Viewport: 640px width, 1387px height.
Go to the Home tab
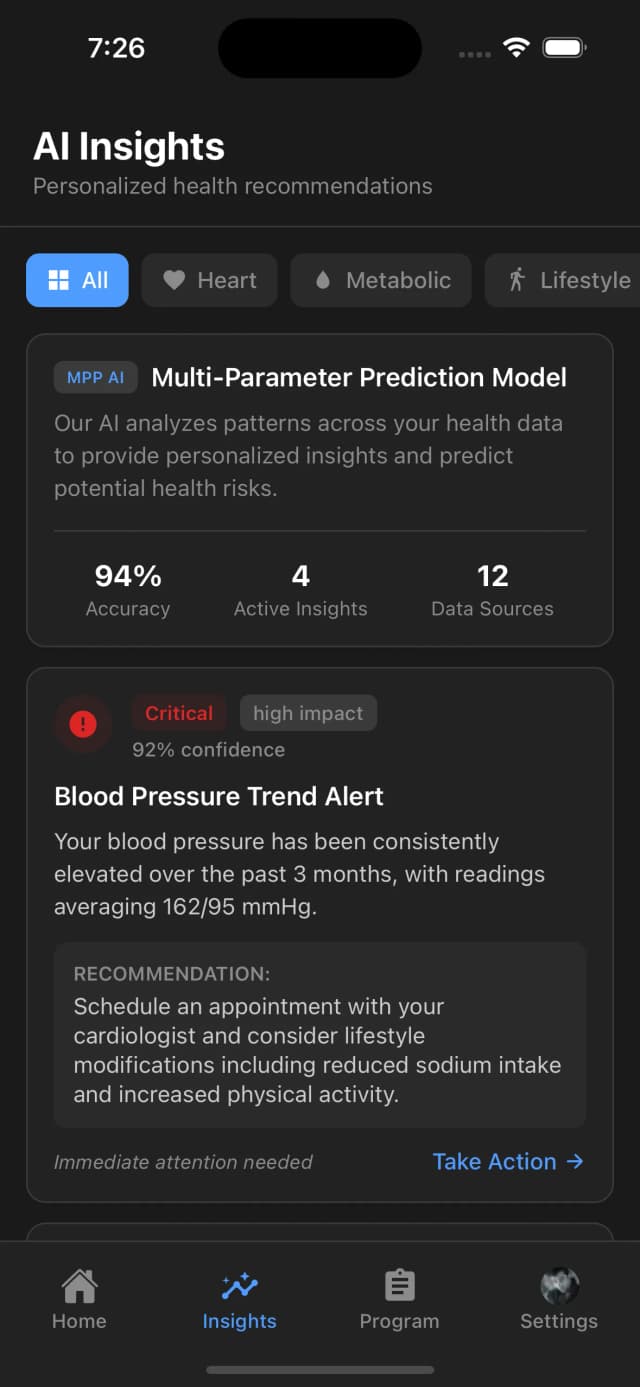point(79,1300)
